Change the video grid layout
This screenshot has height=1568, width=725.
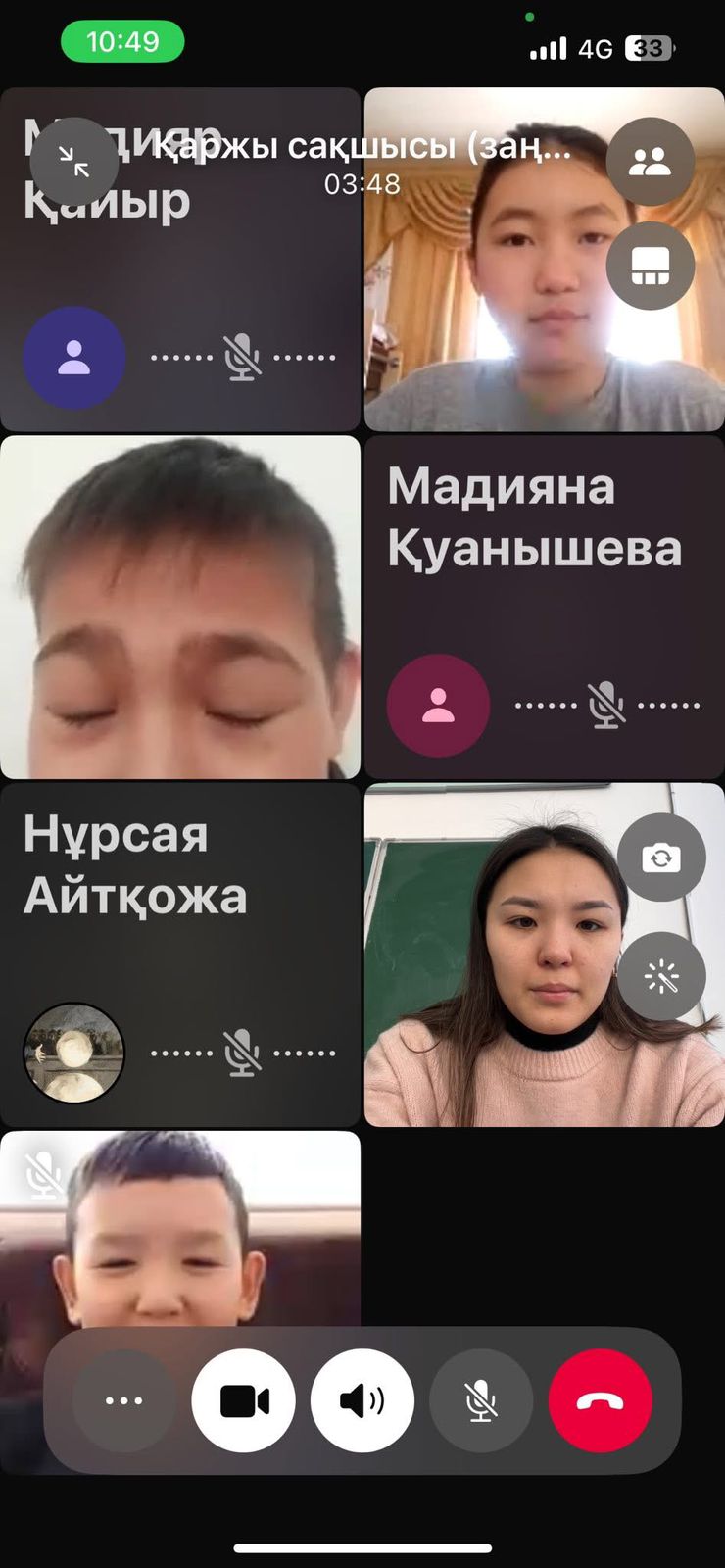click(x=651, y=266)
